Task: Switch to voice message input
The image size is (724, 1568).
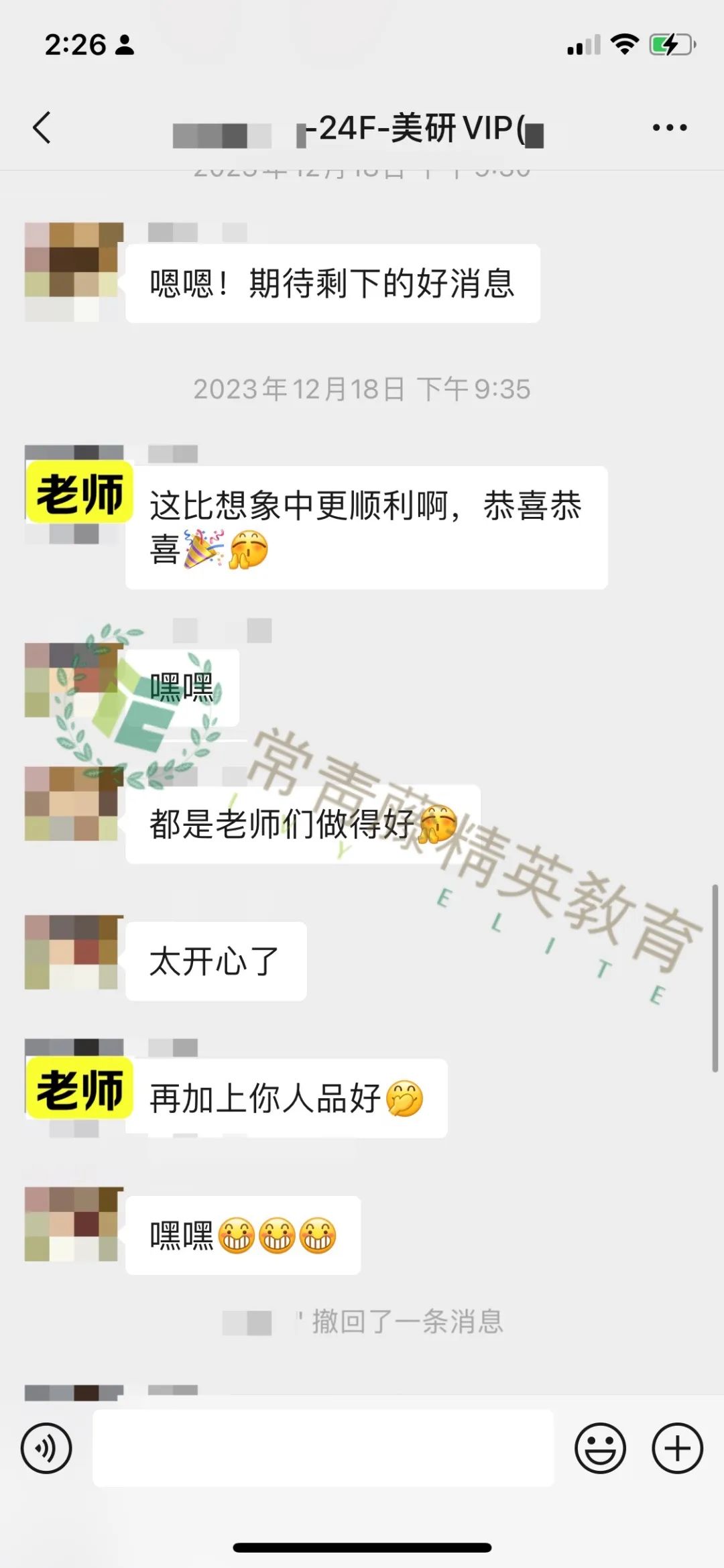Action: pyautogui.click(x=46, y=1448)
